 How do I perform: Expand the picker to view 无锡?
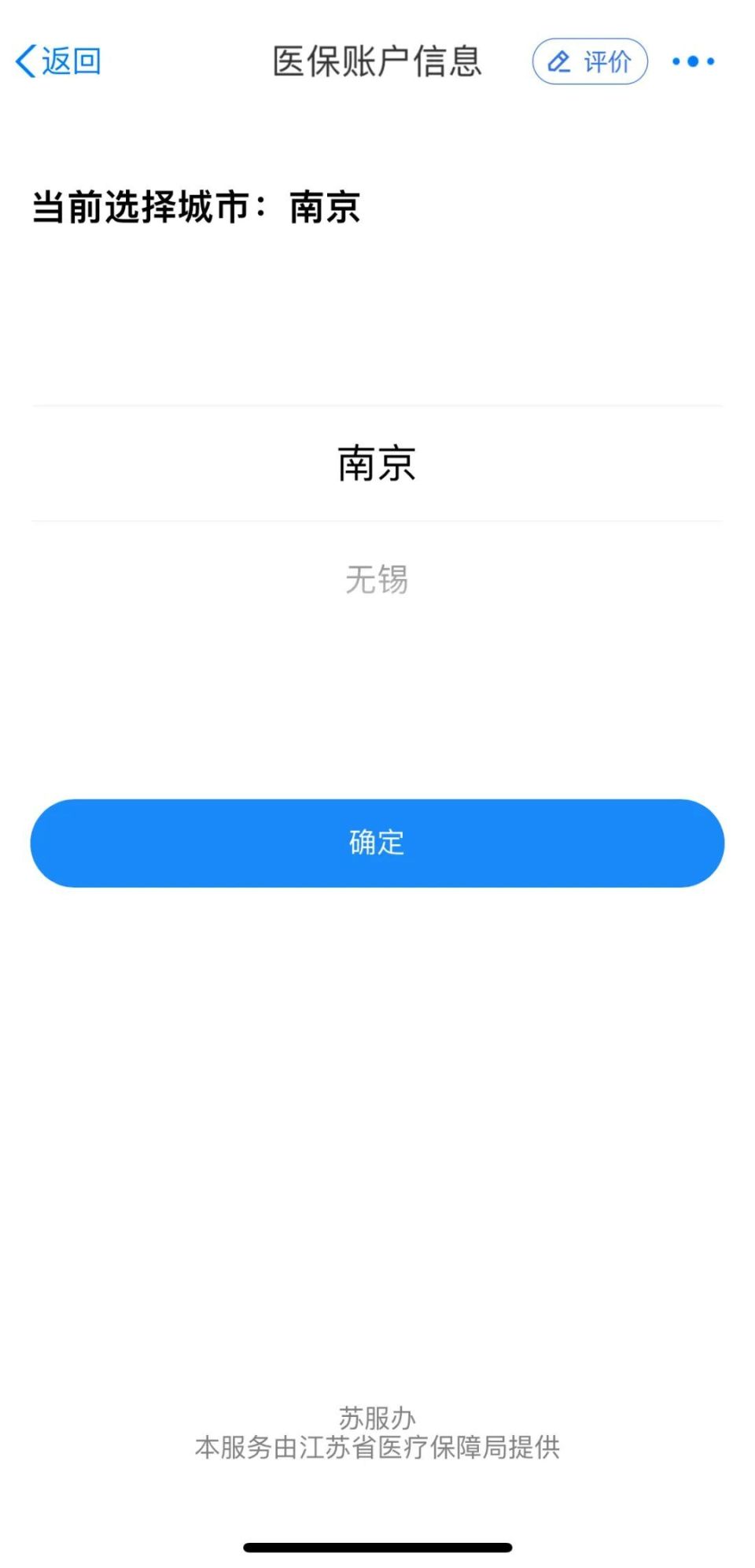point(377,579)
